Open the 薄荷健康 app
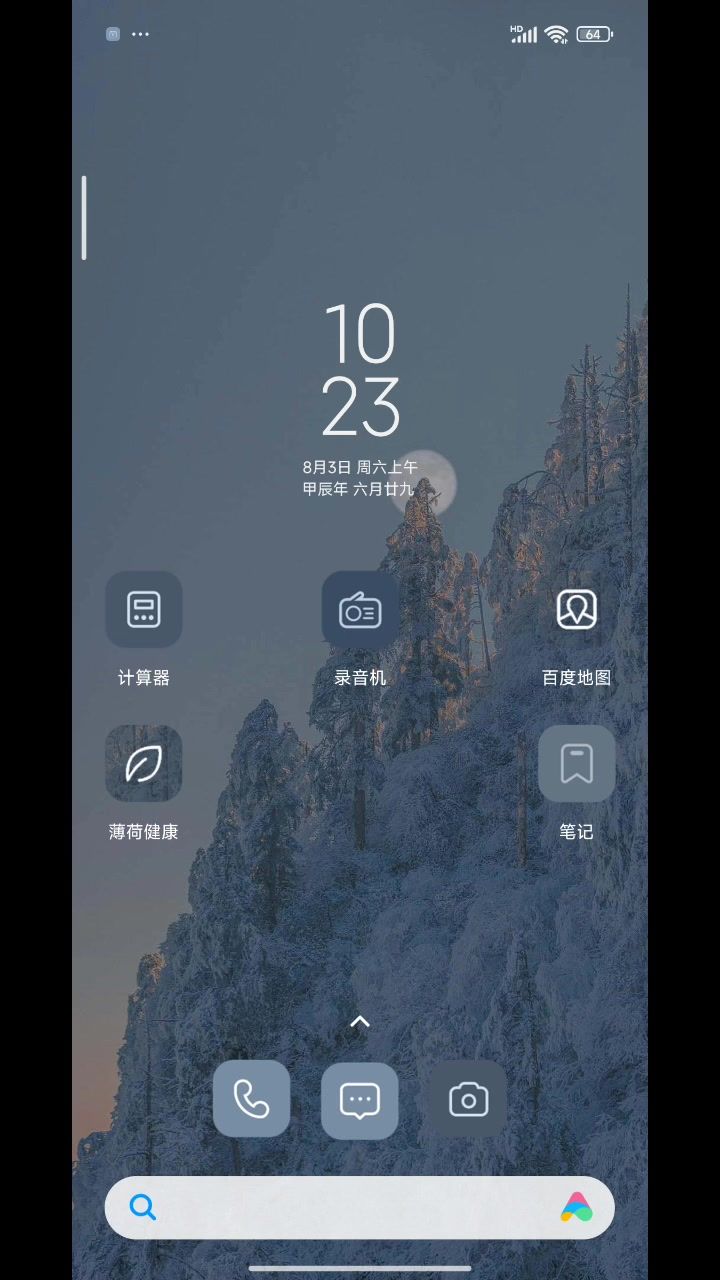The height and width of the screenshot is (1280, 720). [144, 764]
